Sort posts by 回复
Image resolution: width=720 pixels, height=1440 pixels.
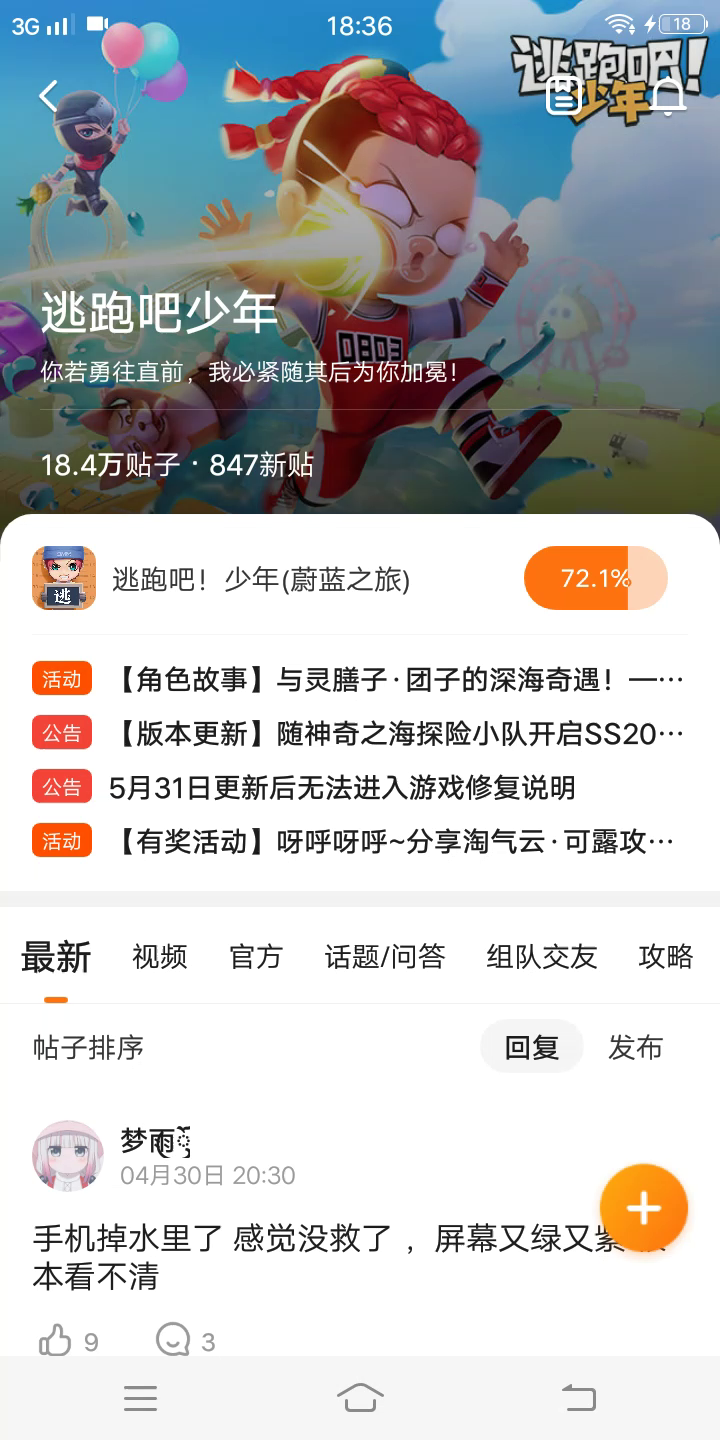coord(531,1047)
